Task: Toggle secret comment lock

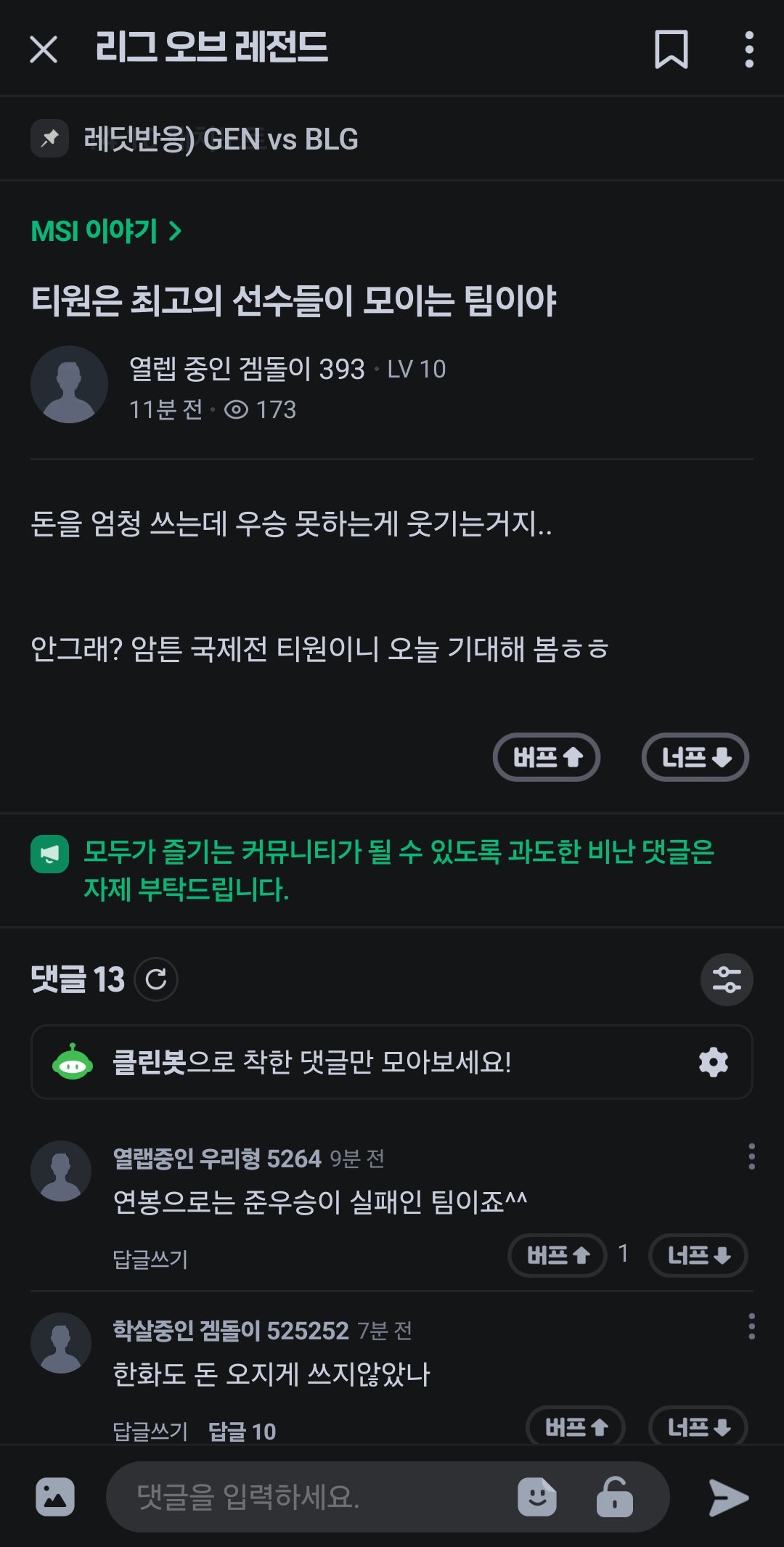Action: [616, 1498]
